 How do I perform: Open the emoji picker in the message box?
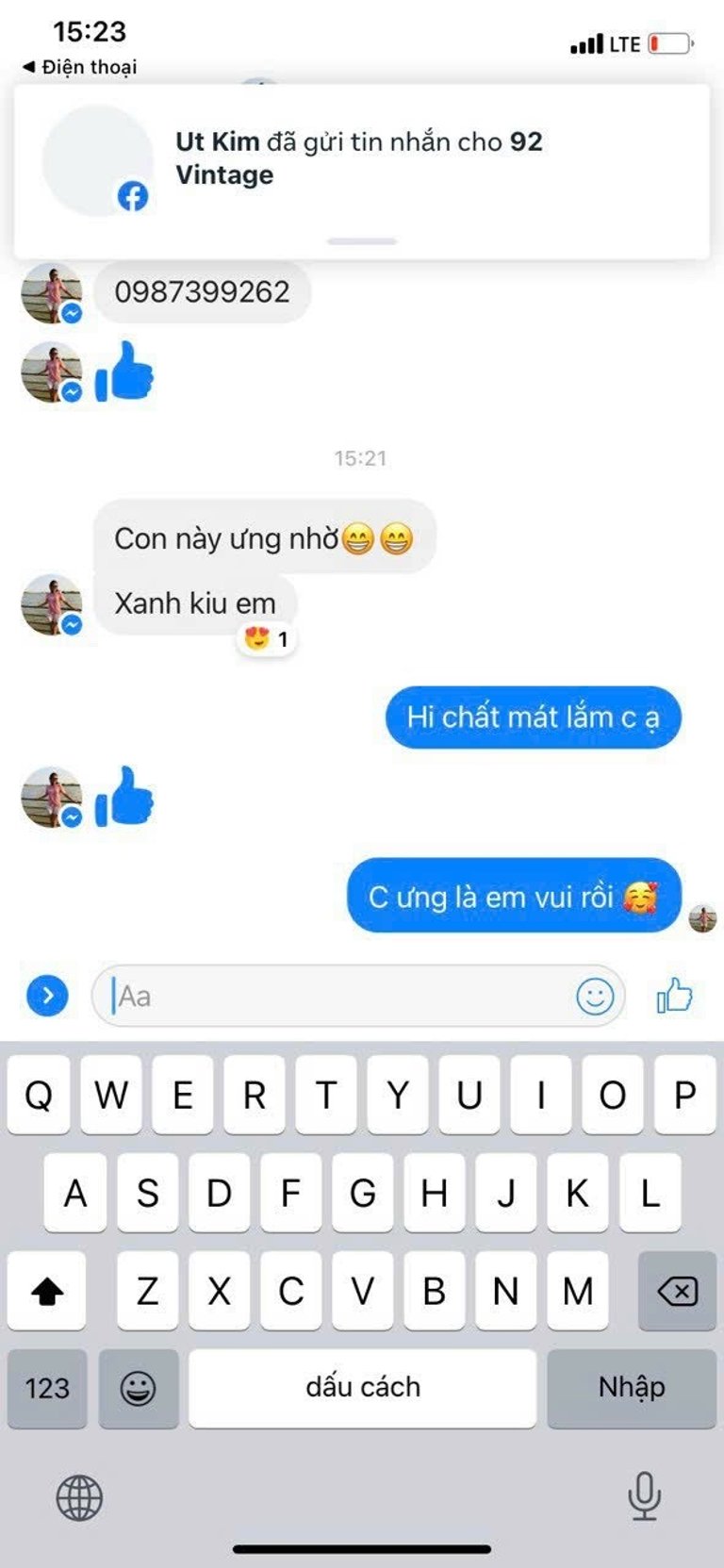point(595,996)
